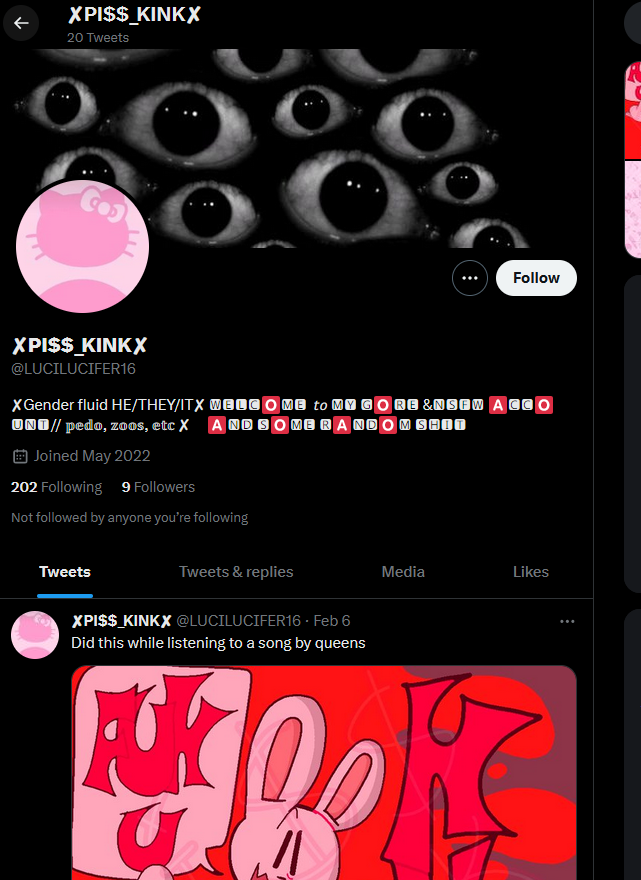Screen dimensions: 641x880
Task: View the 9 Followers list
Action: pyautogui.click(x=158, y=487)
